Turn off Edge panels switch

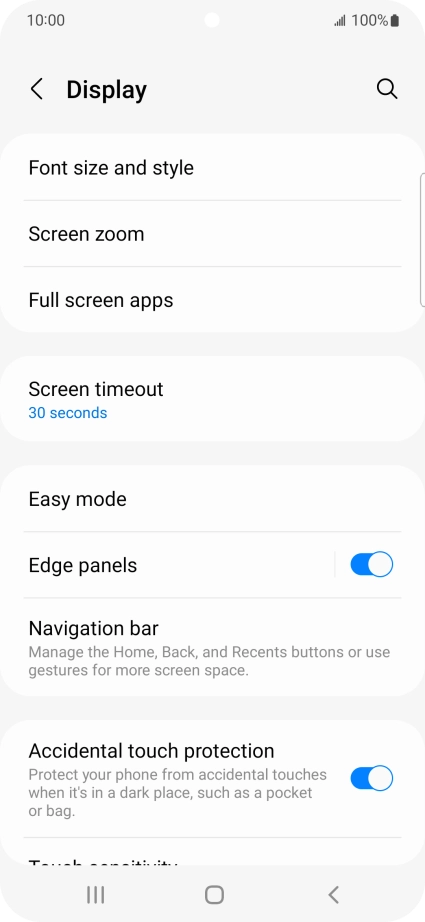click(372, 564)
